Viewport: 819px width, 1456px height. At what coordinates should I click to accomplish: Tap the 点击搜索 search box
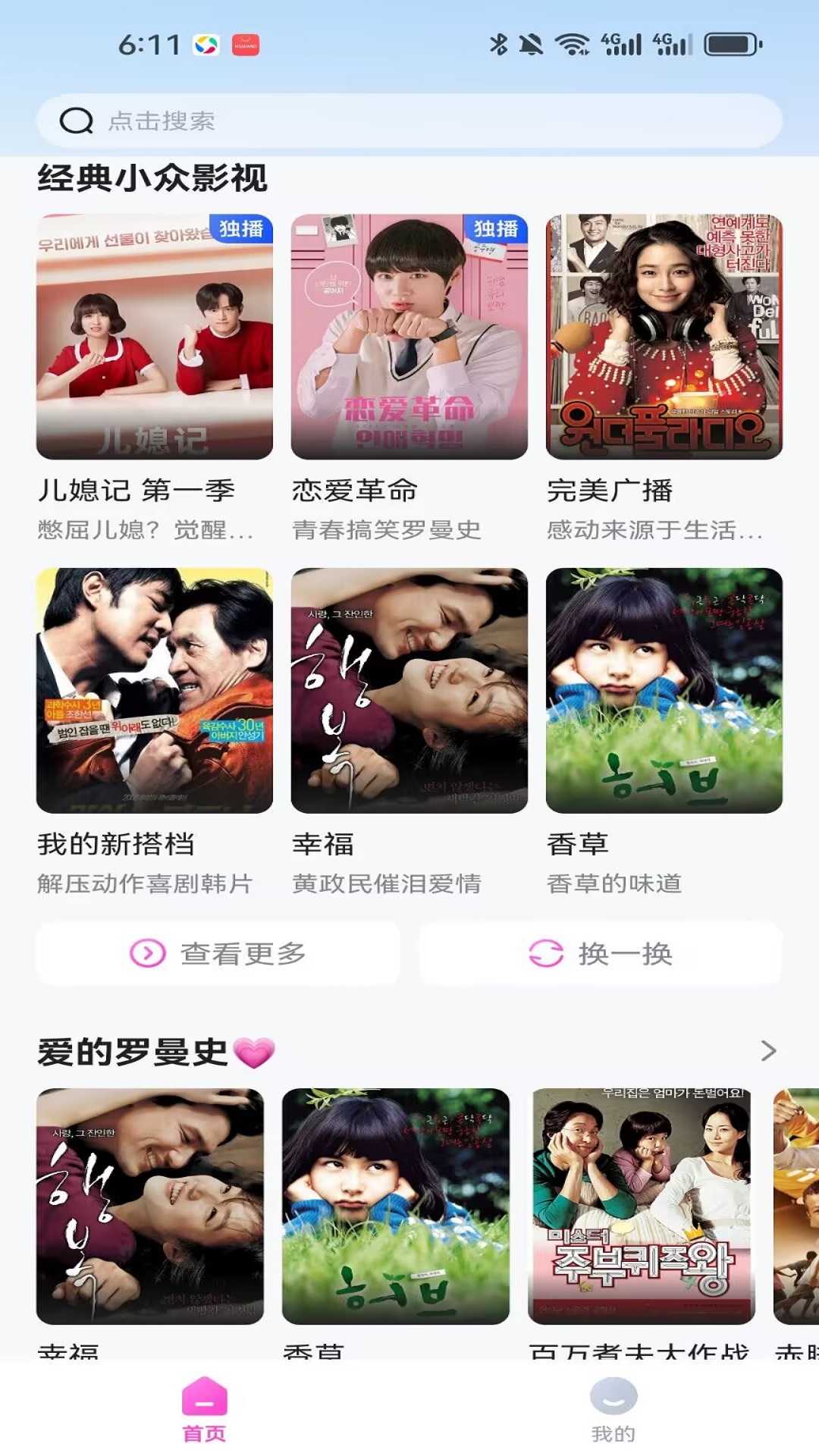(x=409, y=121)
